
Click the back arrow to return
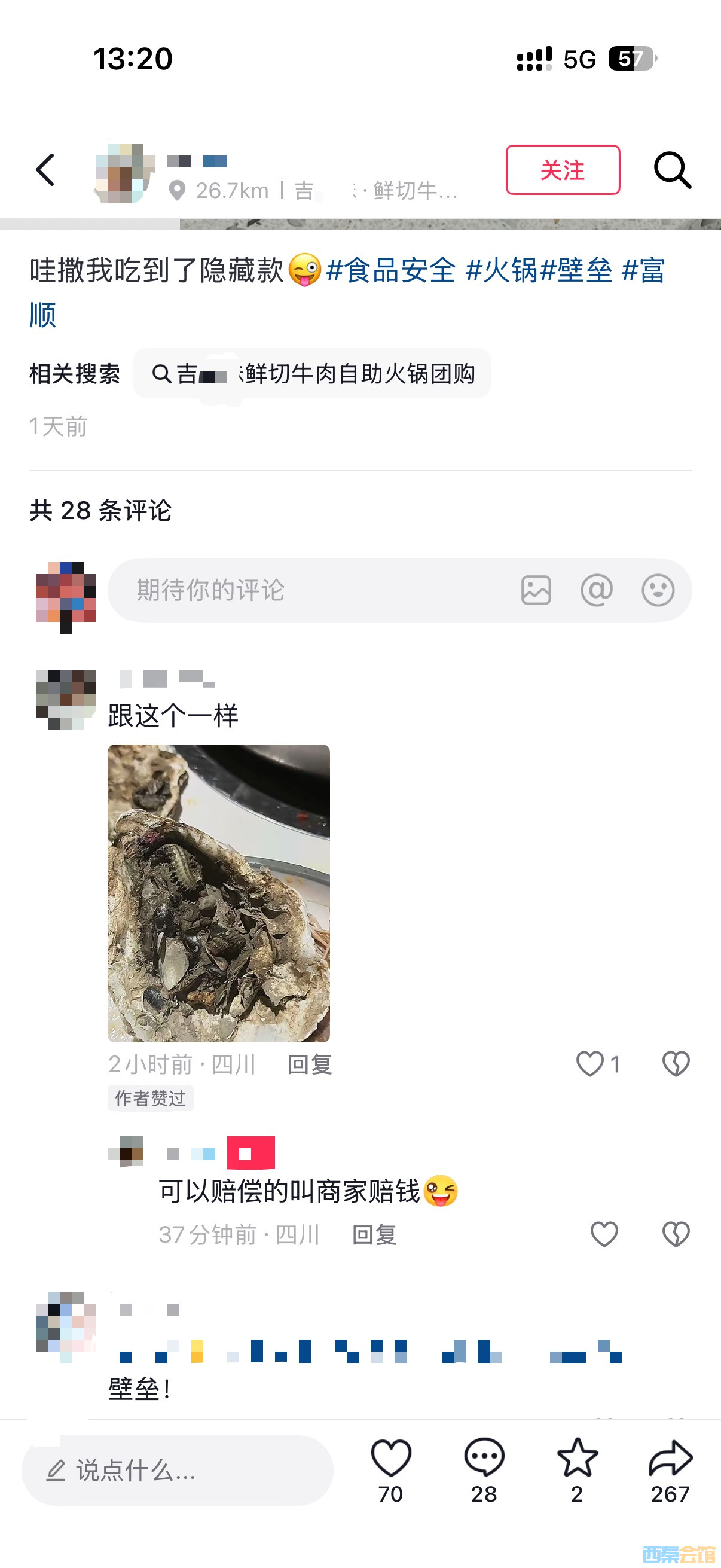pos(45,170)
